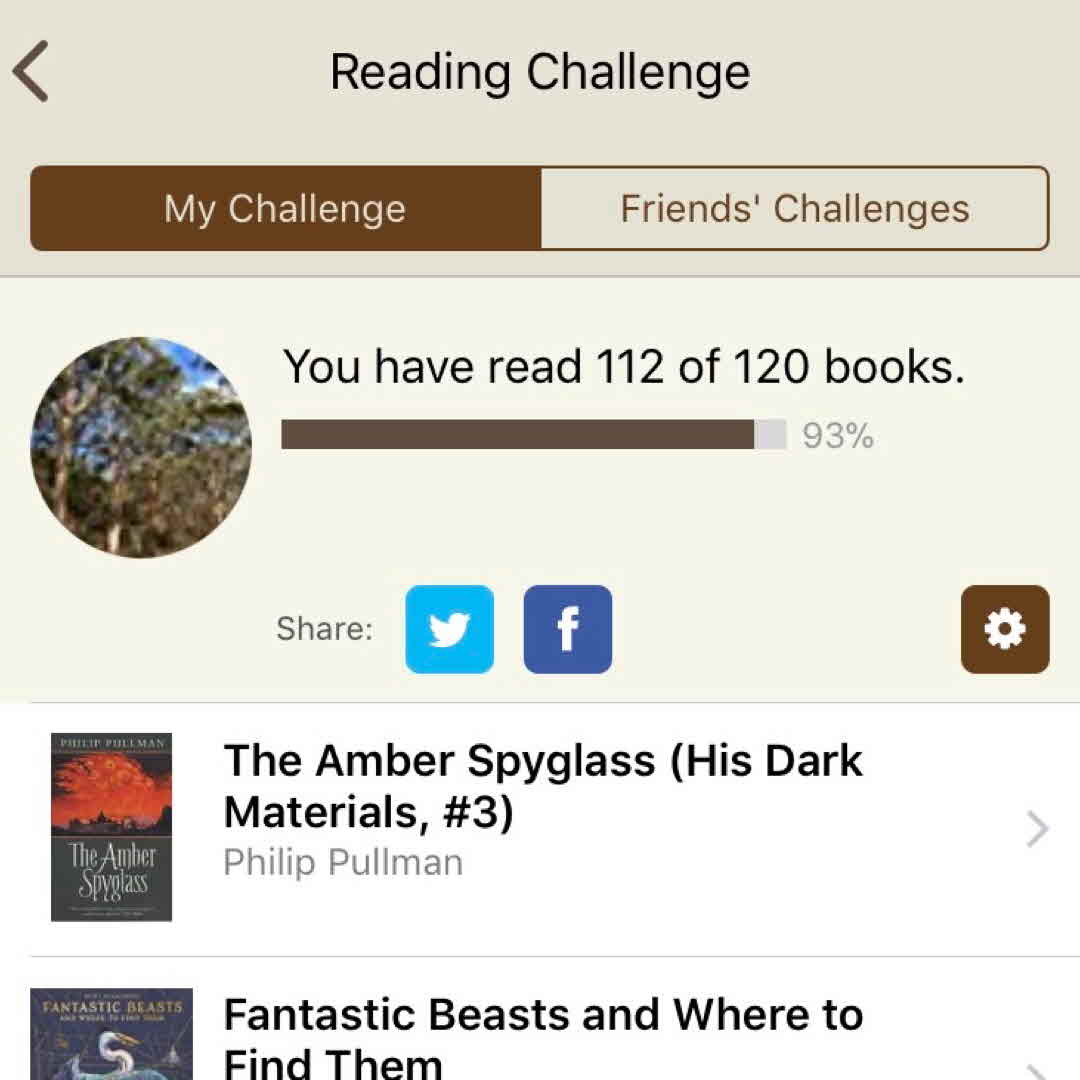Open challenge settings gear

coord(1005,629)
